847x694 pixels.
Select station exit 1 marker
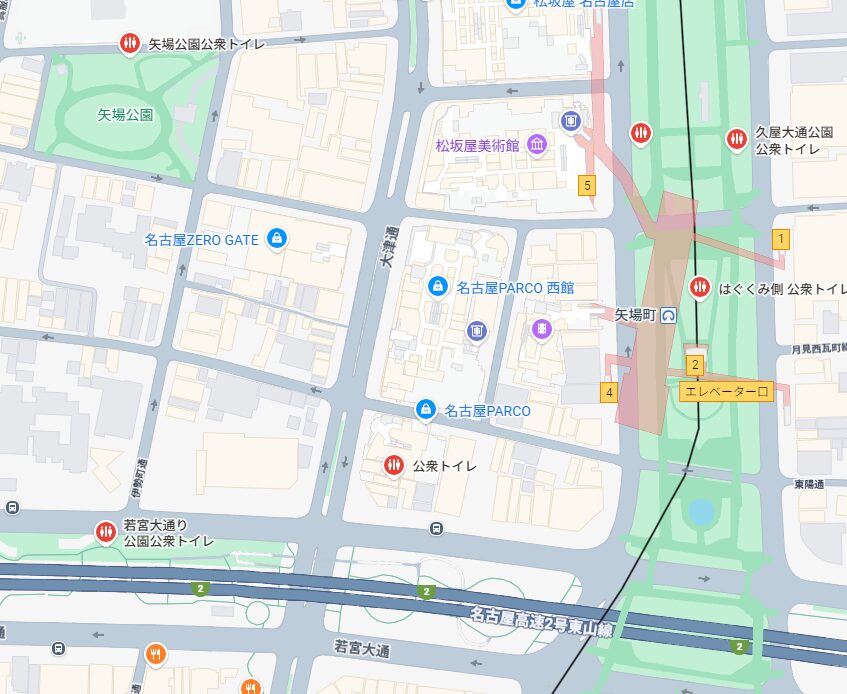[x=781, y=239]
